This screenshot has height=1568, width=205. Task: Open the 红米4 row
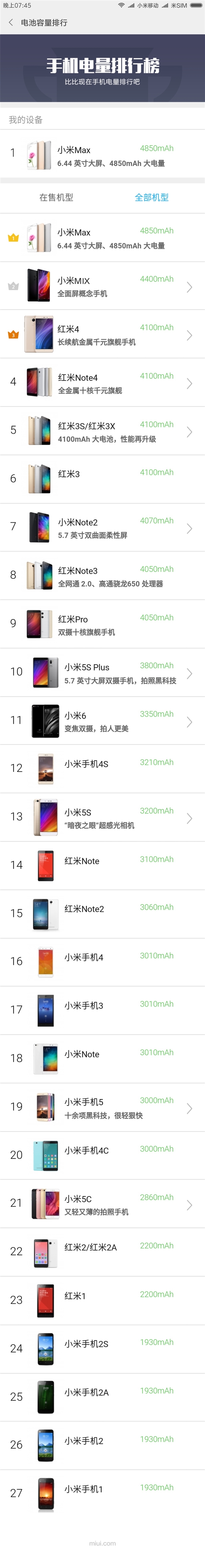click(102, 335)
